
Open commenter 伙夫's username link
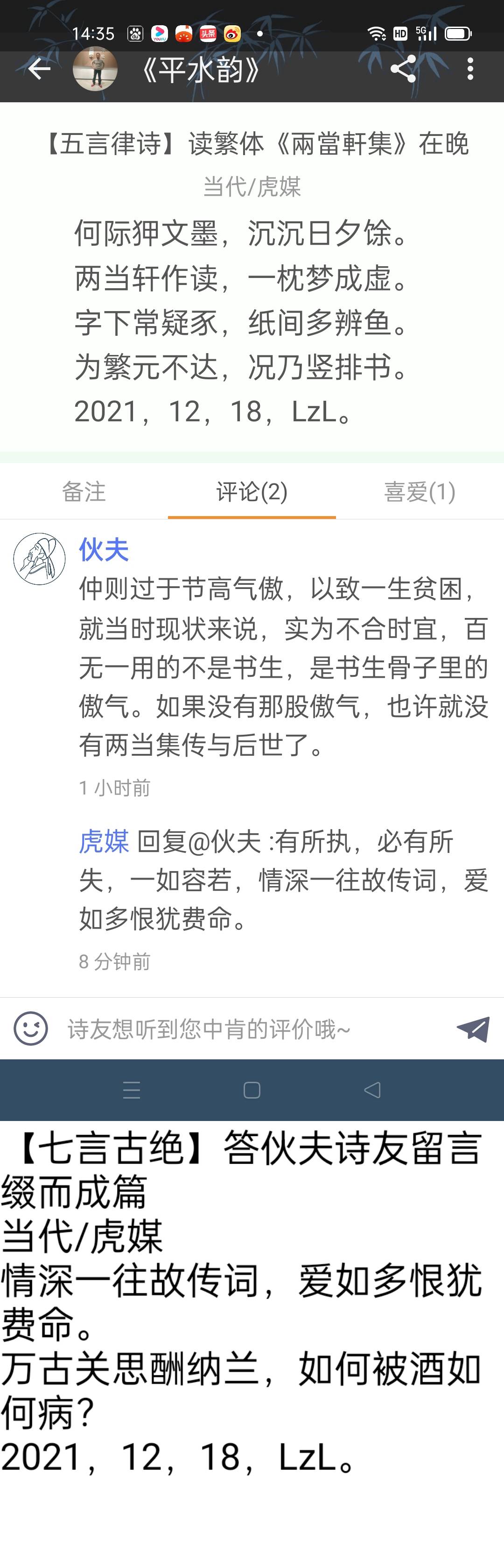(103, 550)
